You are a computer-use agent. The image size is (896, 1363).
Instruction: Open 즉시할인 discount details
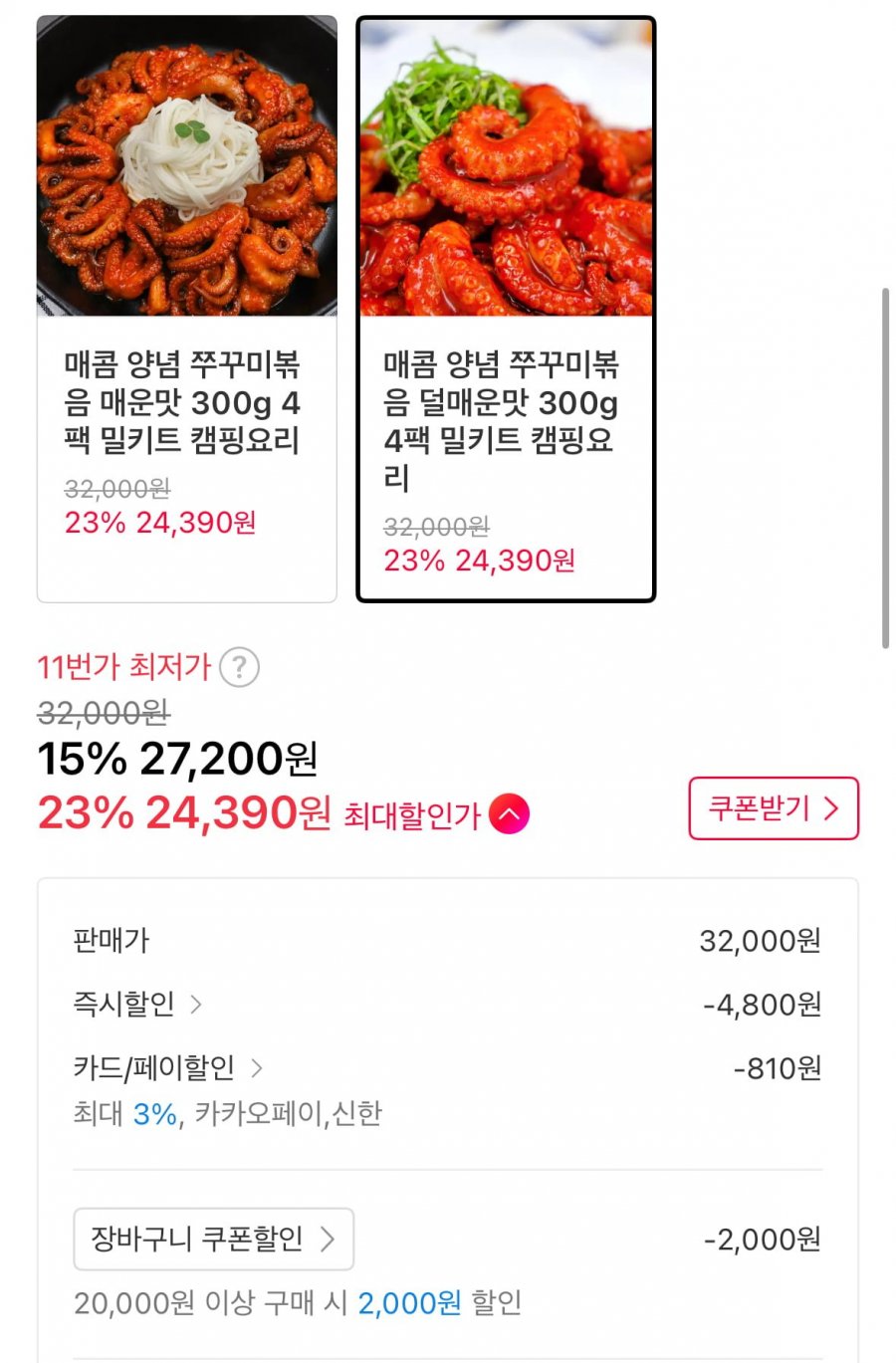(x=137, y=1004)
